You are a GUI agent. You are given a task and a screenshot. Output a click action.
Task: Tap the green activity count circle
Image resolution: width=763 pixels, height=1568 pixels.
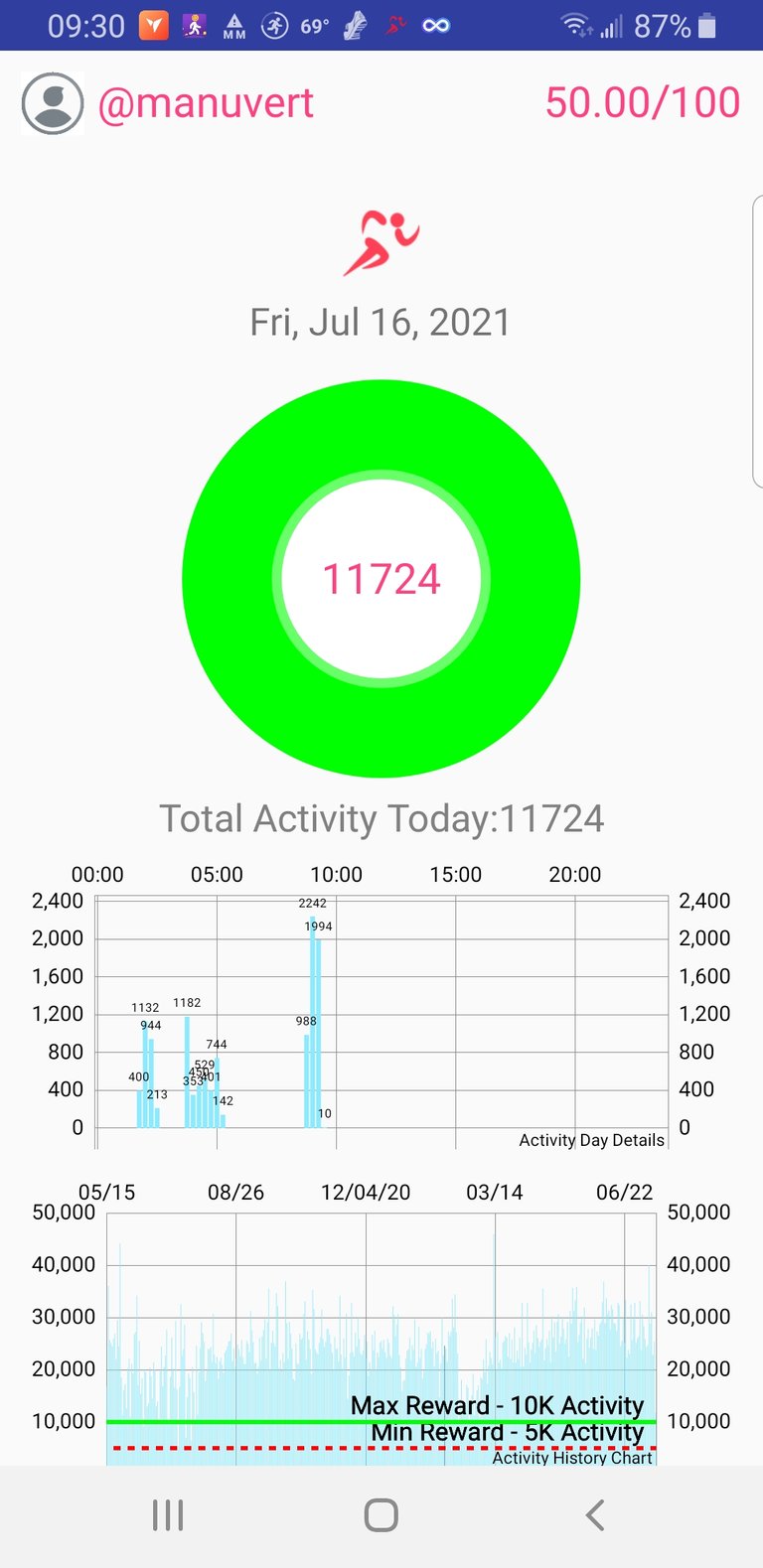click(381, 579)
